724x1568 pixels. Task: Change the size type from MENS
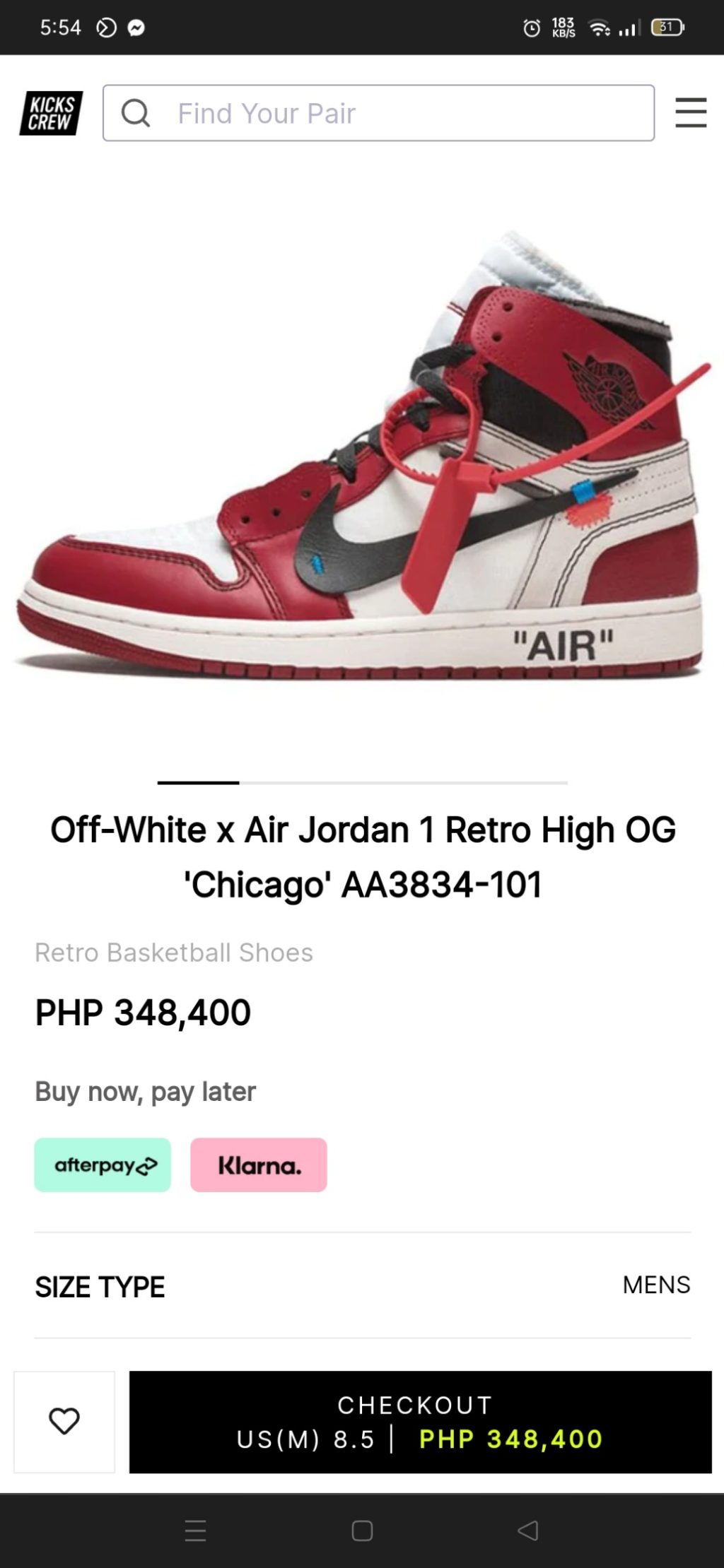[655, 1285]
